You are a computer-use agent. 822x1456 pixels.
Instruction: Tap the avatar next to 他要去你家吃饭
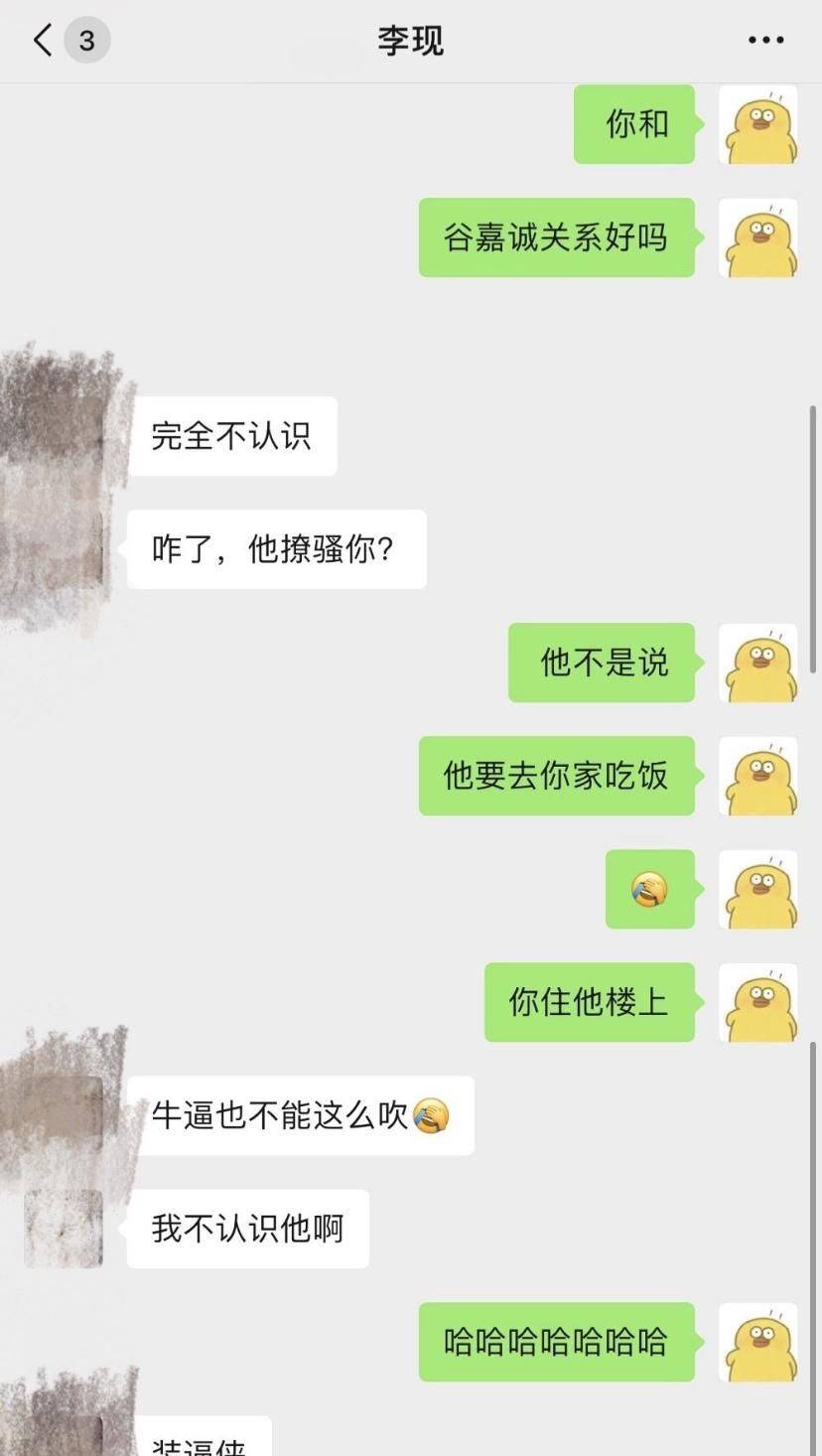(758, 776)
